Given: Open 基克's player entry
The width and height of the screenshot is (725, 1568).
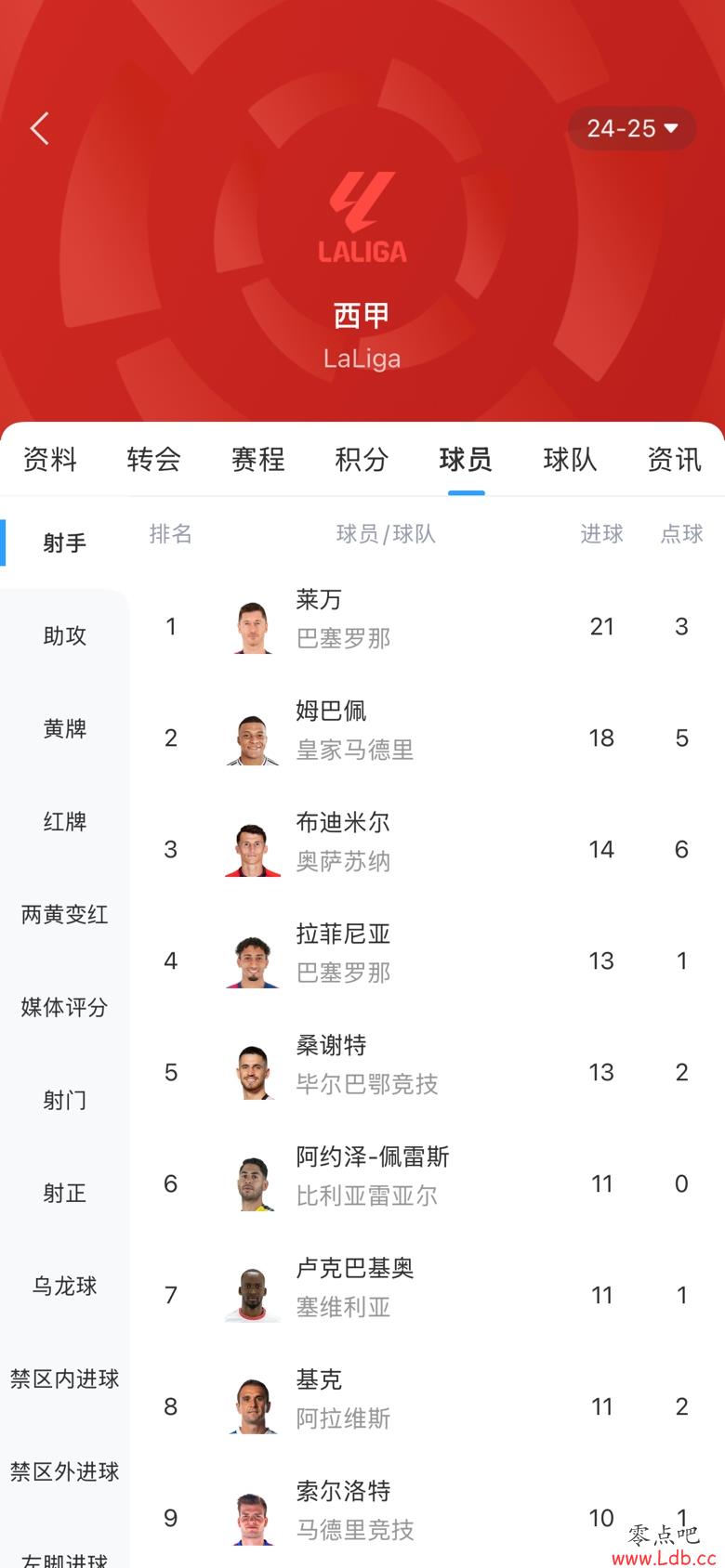Looking at the screenshot, I should (428, 1406).
